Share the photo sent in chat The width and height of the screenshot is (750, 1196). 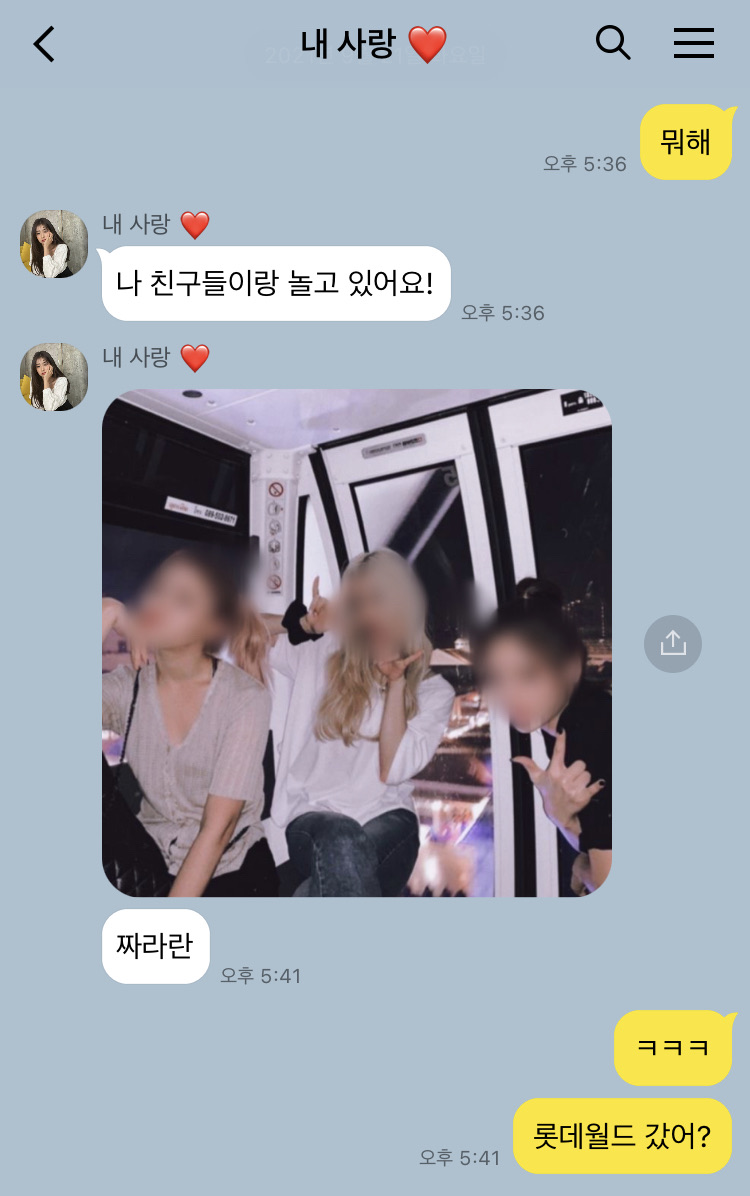[673, 643]
